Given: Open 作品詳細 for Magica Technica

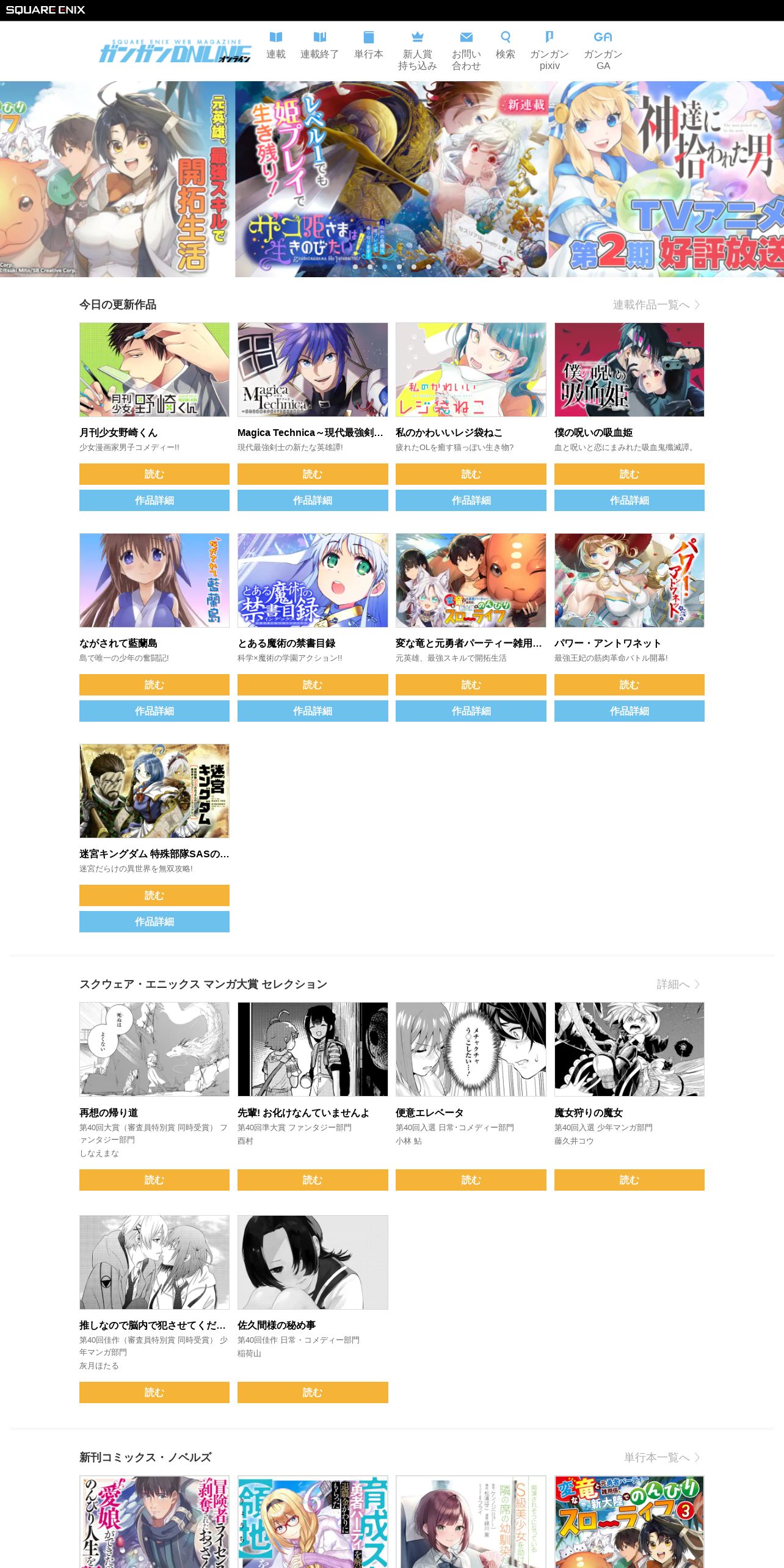Looking at the screenshot, I should pyautogui.click(x=313, y=500).
